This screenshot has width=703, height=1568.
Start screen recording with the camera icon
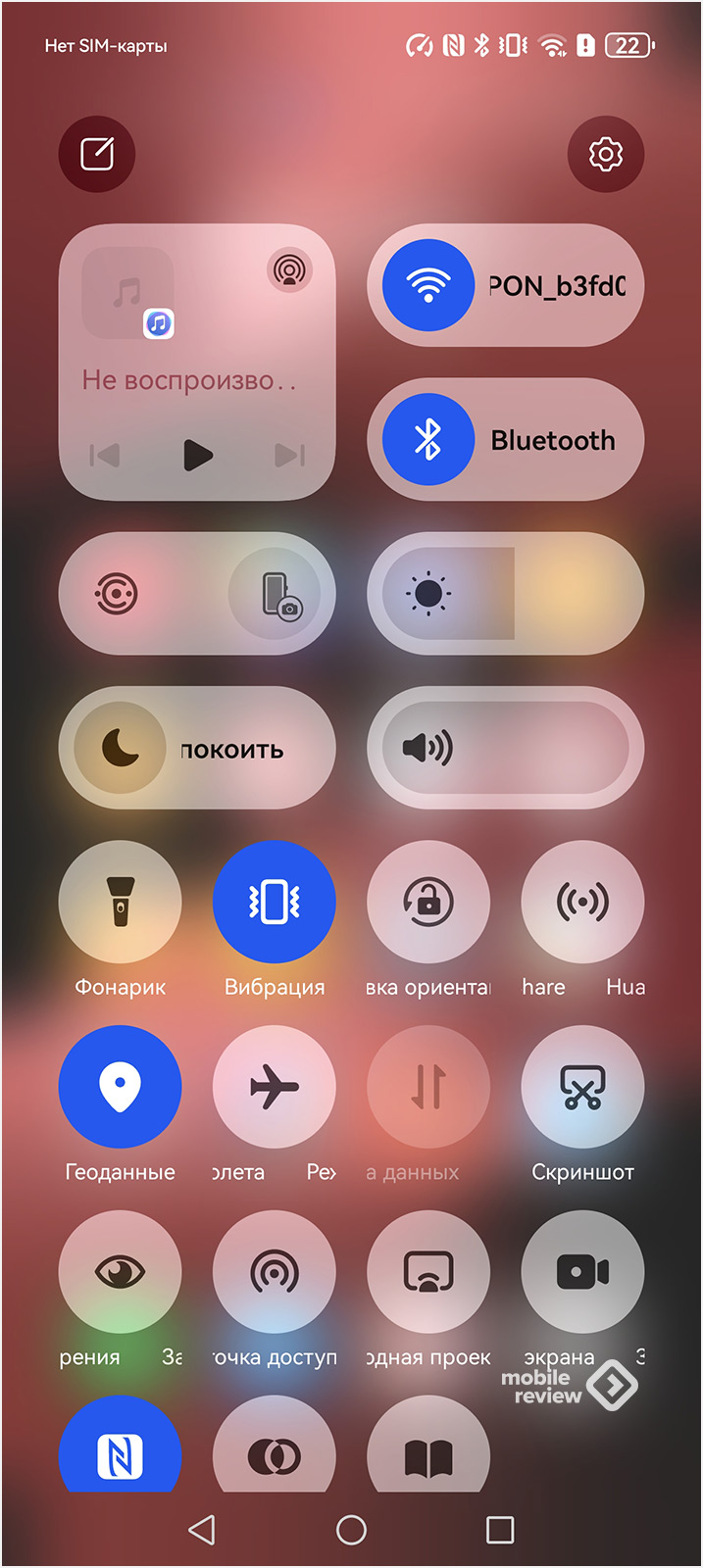582,1271
